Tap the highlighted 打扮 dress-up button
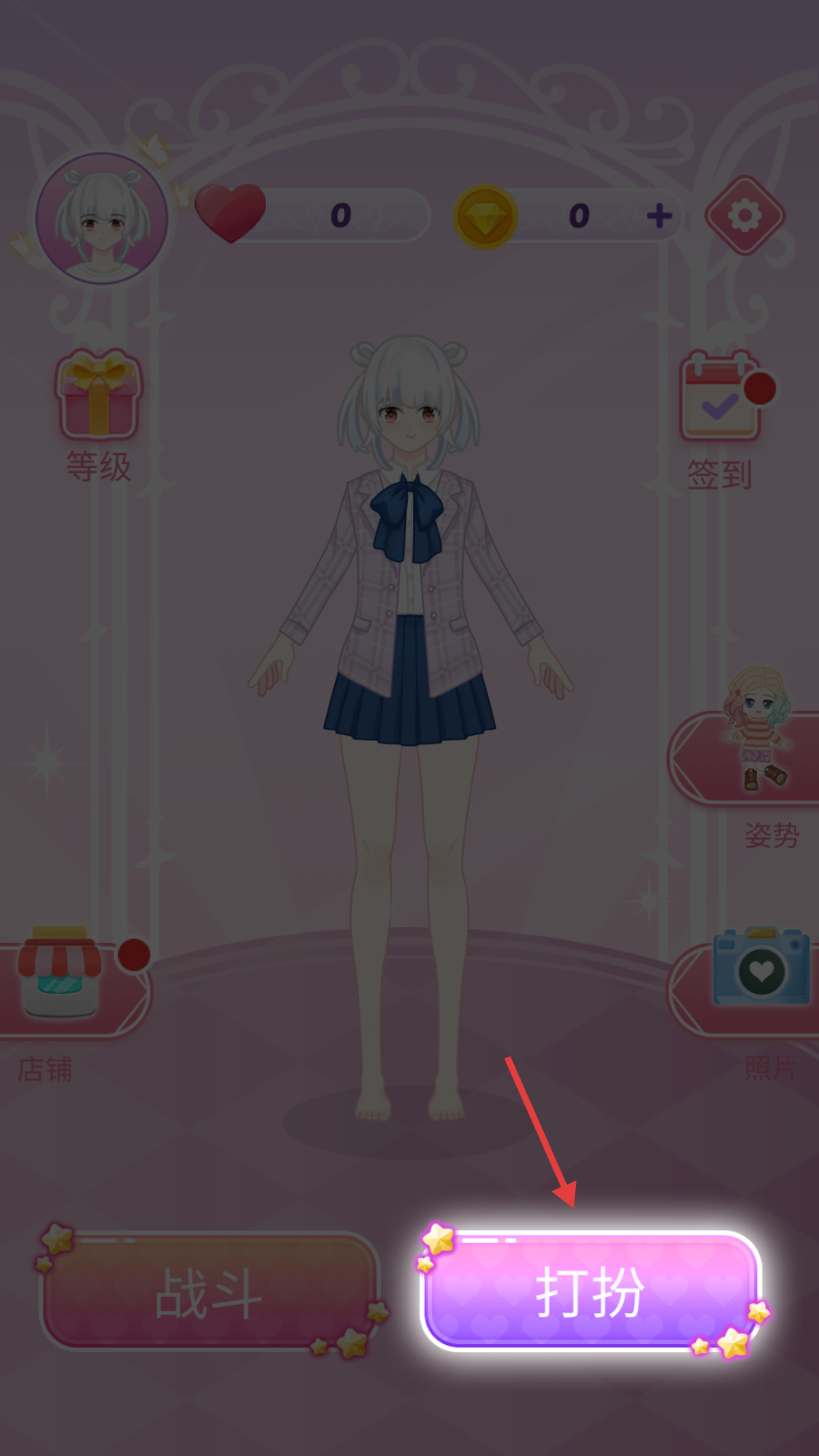This screenshot has width=819, height=1456. pyautogui.click(x=590, y=1291)
